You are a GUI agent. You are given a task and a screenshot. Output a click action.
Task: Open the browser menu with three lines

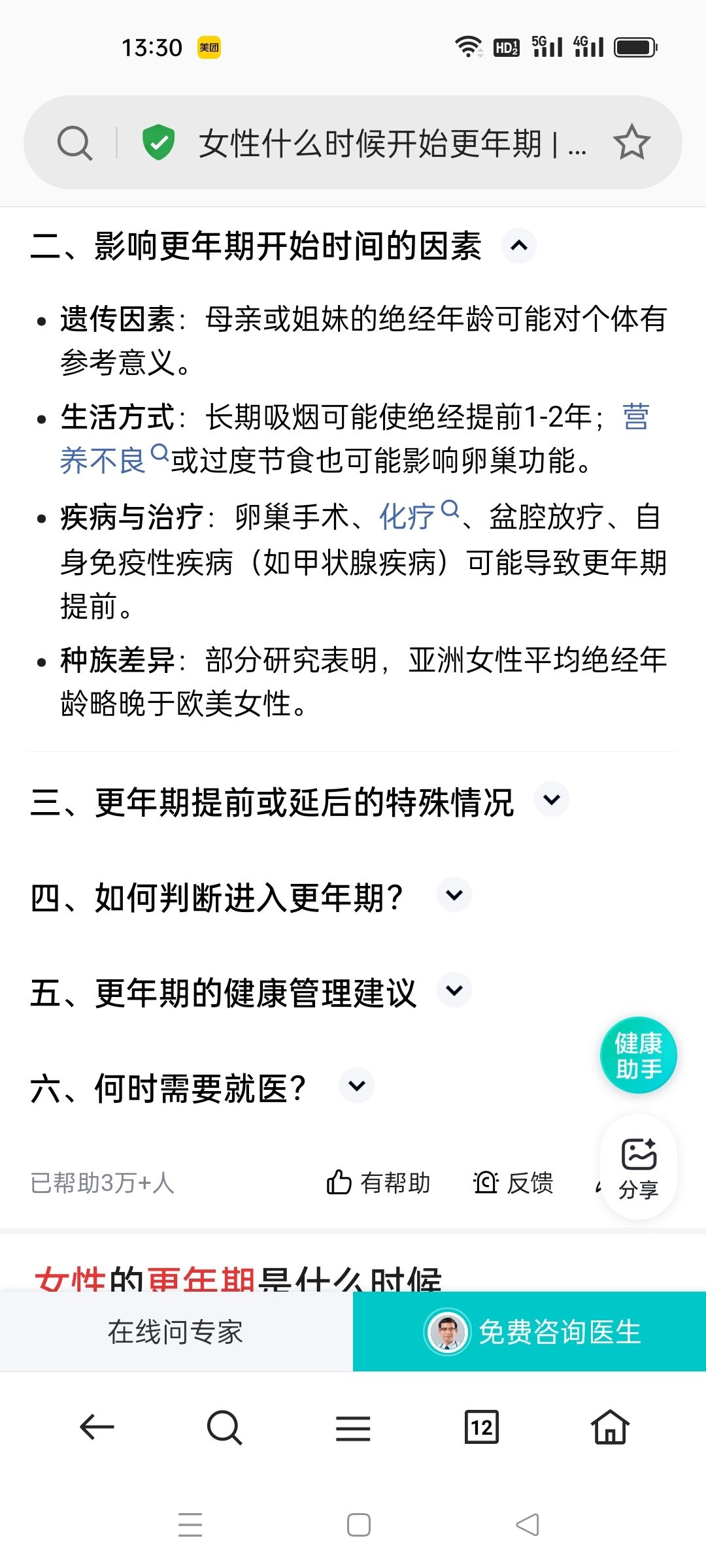353,1428
